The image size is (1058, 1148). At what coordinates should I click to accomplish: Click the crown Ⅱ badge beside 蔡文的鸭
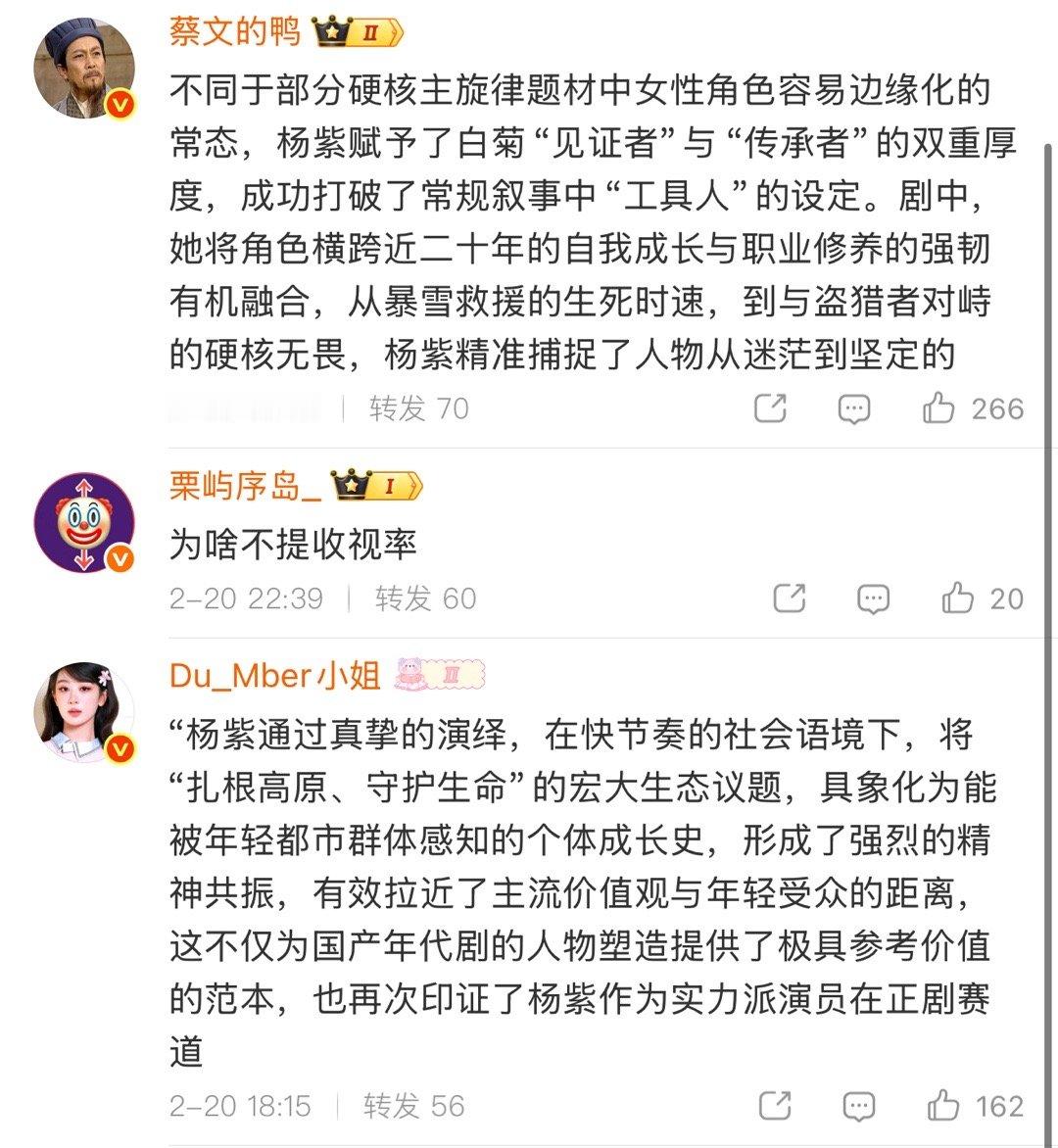pyautogui.click(x=356, y=32)
